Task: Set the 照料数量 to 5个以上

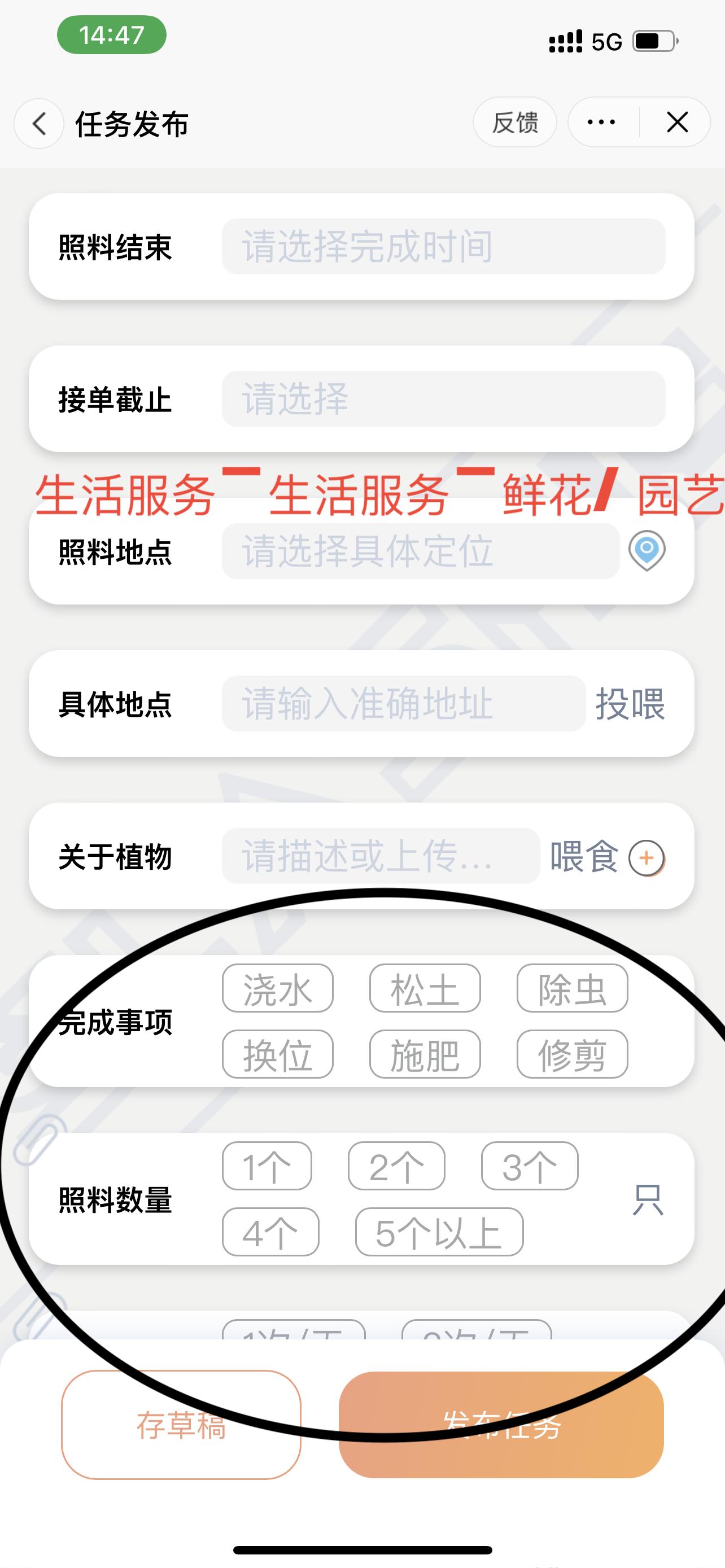Action: coord(439,1232)
